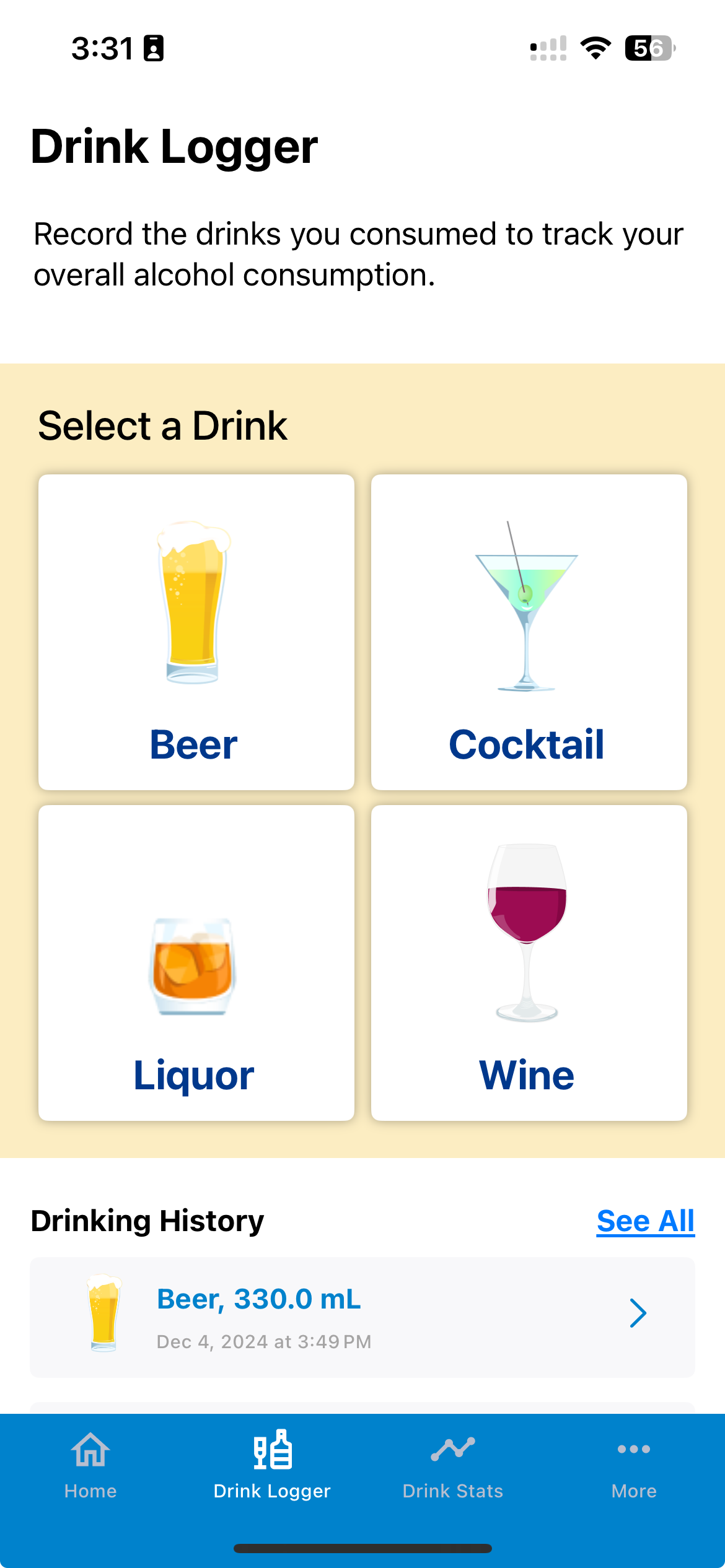725x1568 pixels.
Task: Switch to the Drink Stats tab
Action: 453,1465
